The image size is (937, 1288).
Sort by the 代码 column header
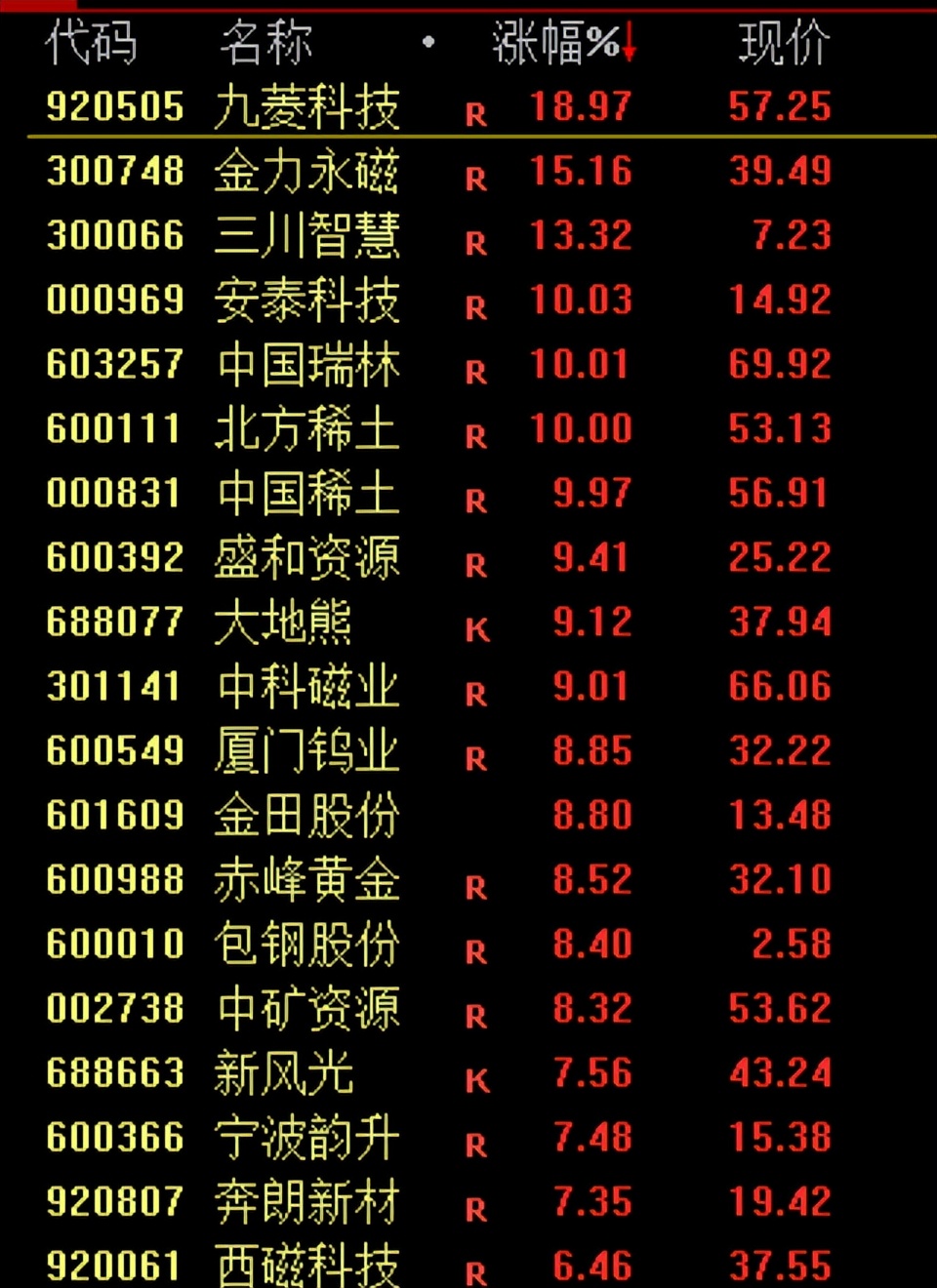(90, 43)
